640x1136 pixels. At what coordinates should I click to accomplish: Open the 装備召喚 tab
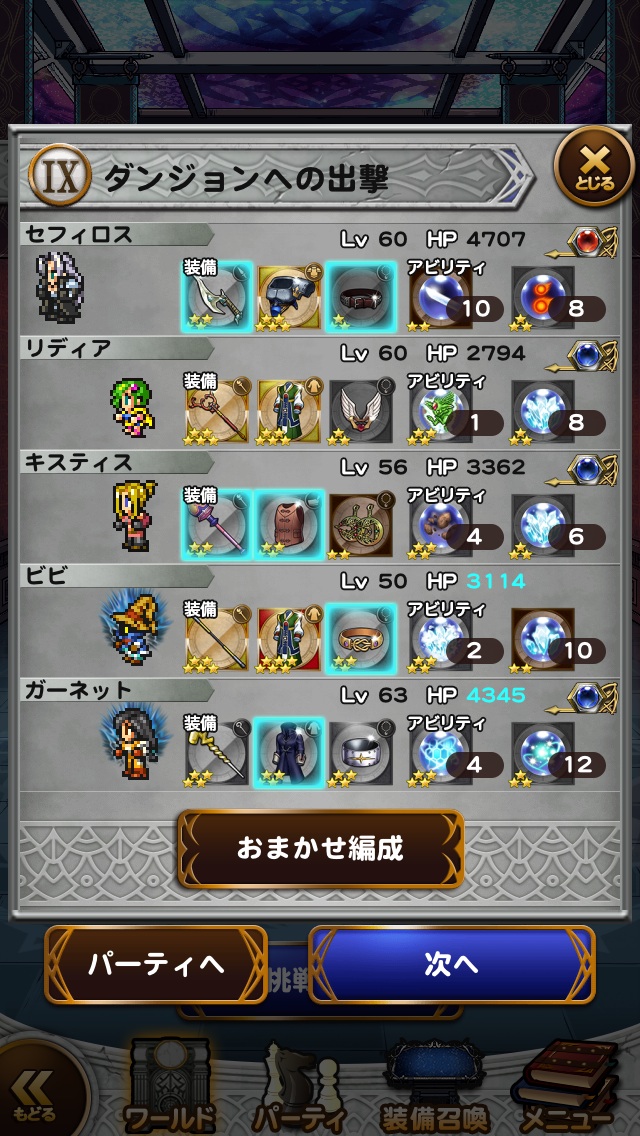point(431,1090)
